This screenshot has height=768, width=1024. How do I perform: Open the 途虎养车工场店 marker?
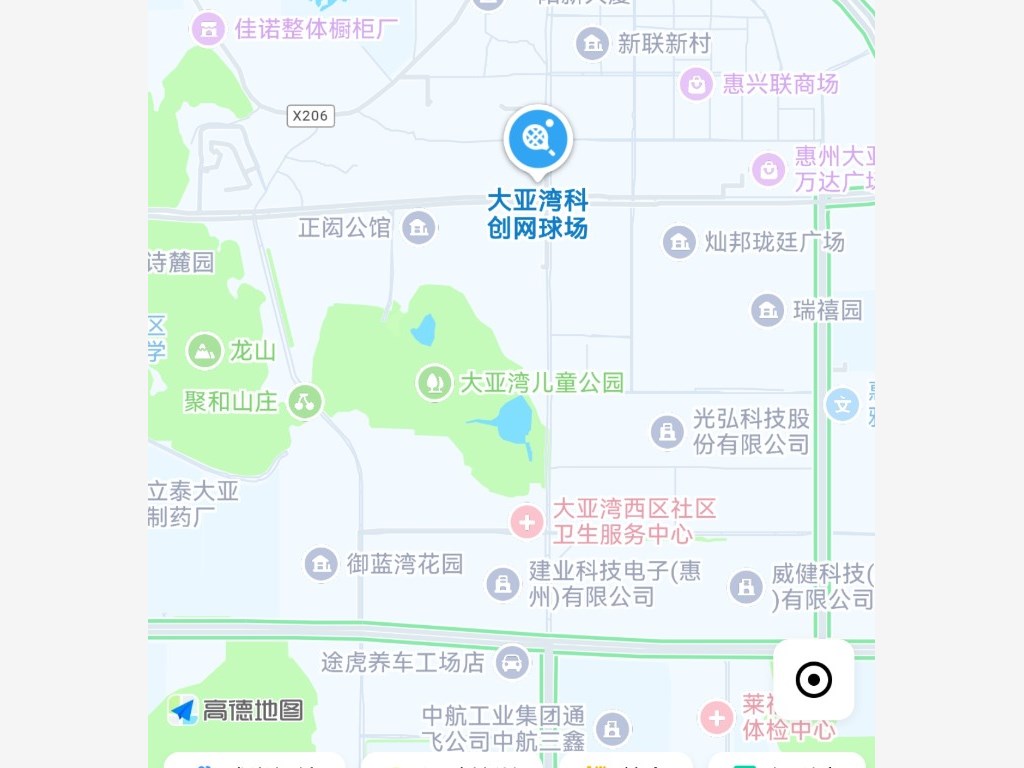tap(511, 661)
